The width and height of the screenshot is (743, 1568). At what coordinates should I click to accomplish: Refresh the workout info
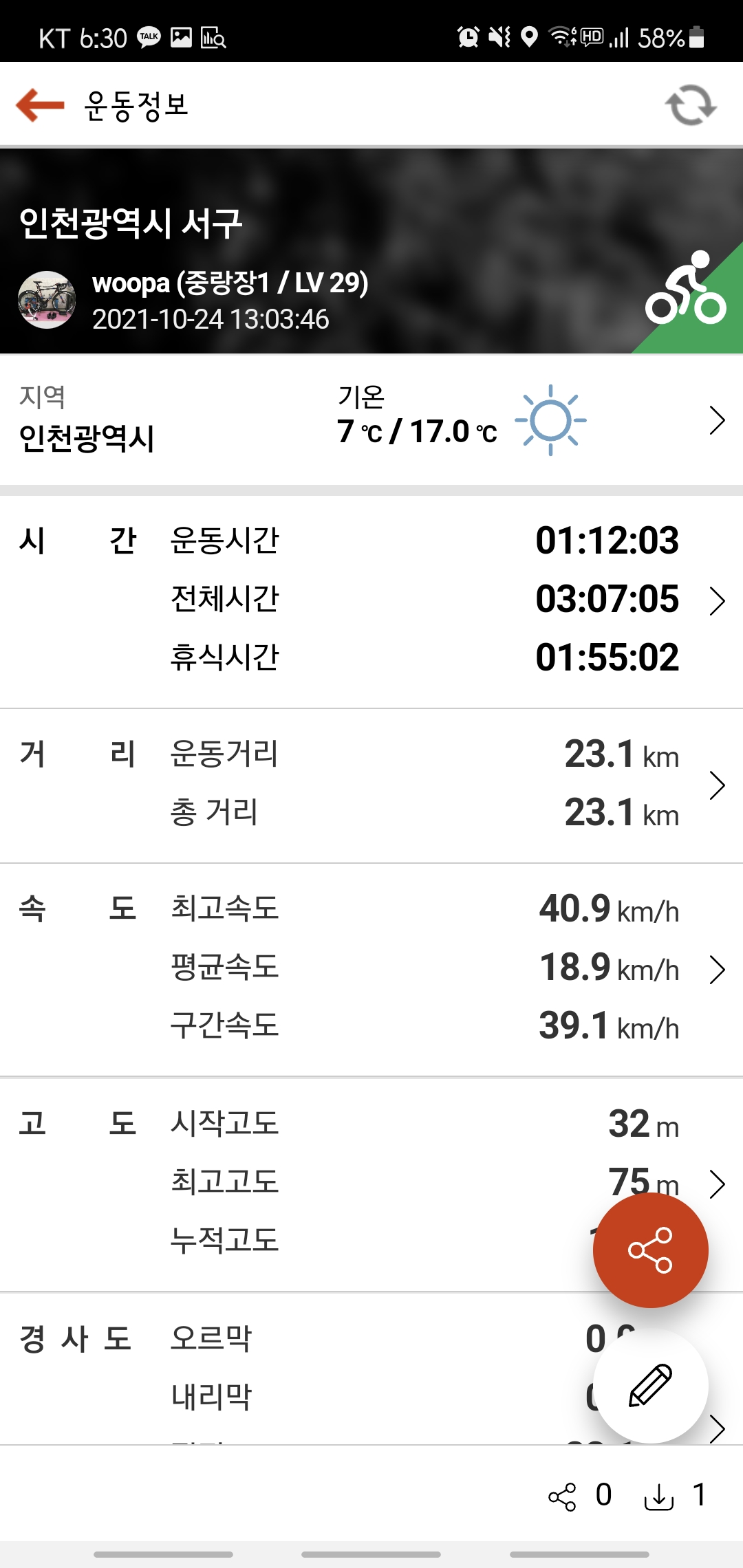pyautogui.click(x=691, y=105)
